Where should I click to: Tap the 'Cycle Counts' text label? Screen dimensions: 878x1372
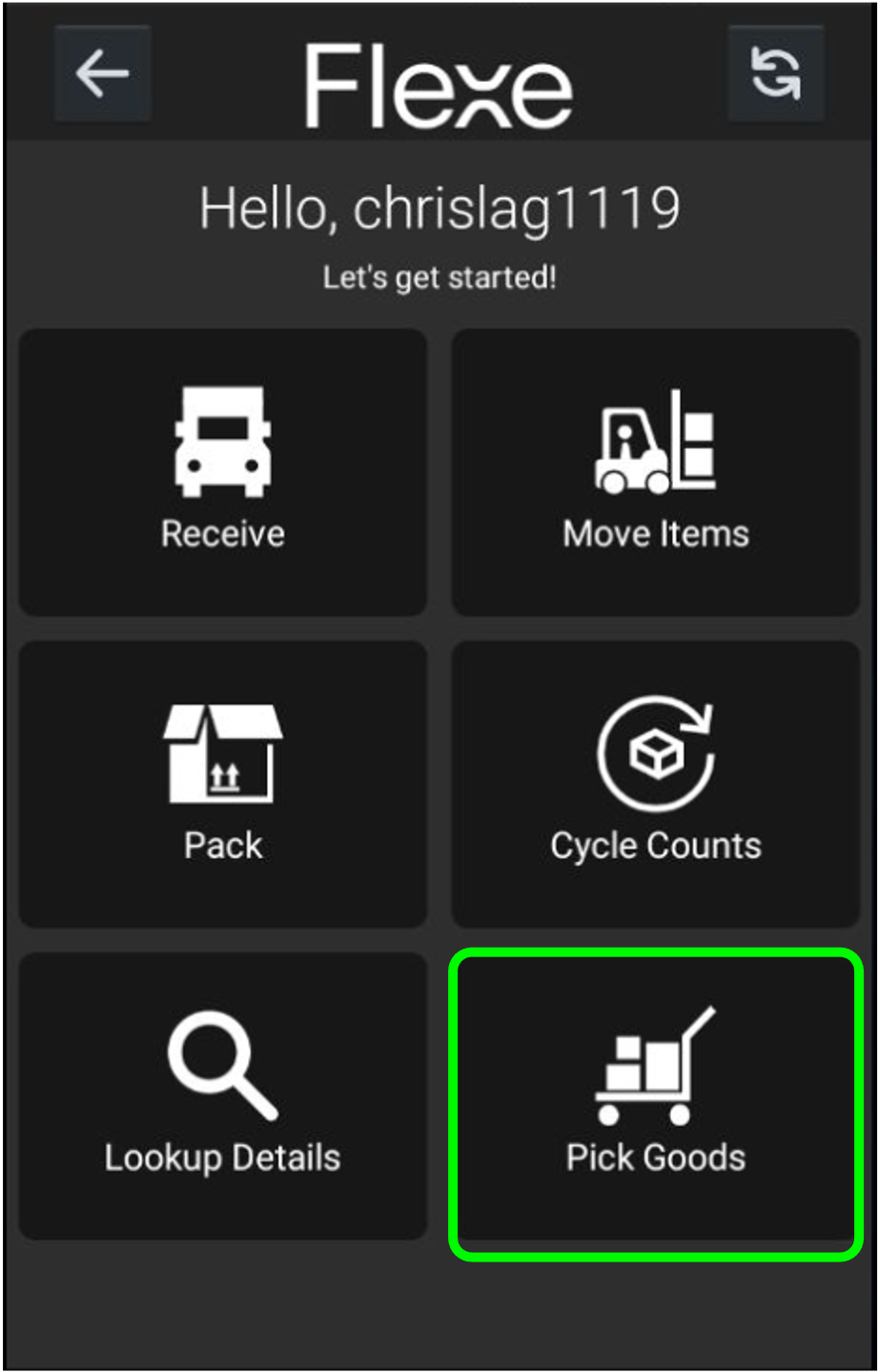tap(656, 844)
